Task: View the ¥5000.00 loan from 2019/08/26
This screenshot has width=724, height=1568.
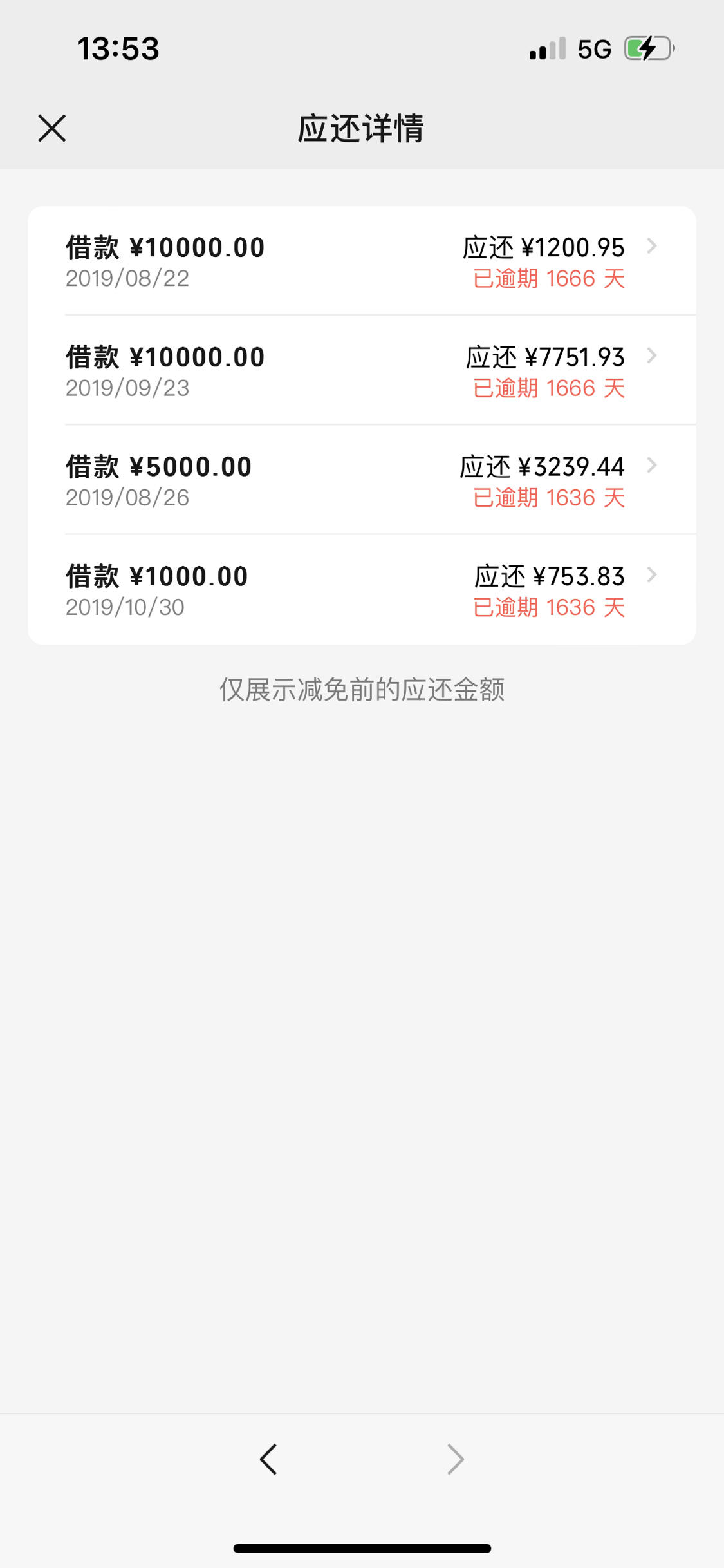Action: (362, 480)
